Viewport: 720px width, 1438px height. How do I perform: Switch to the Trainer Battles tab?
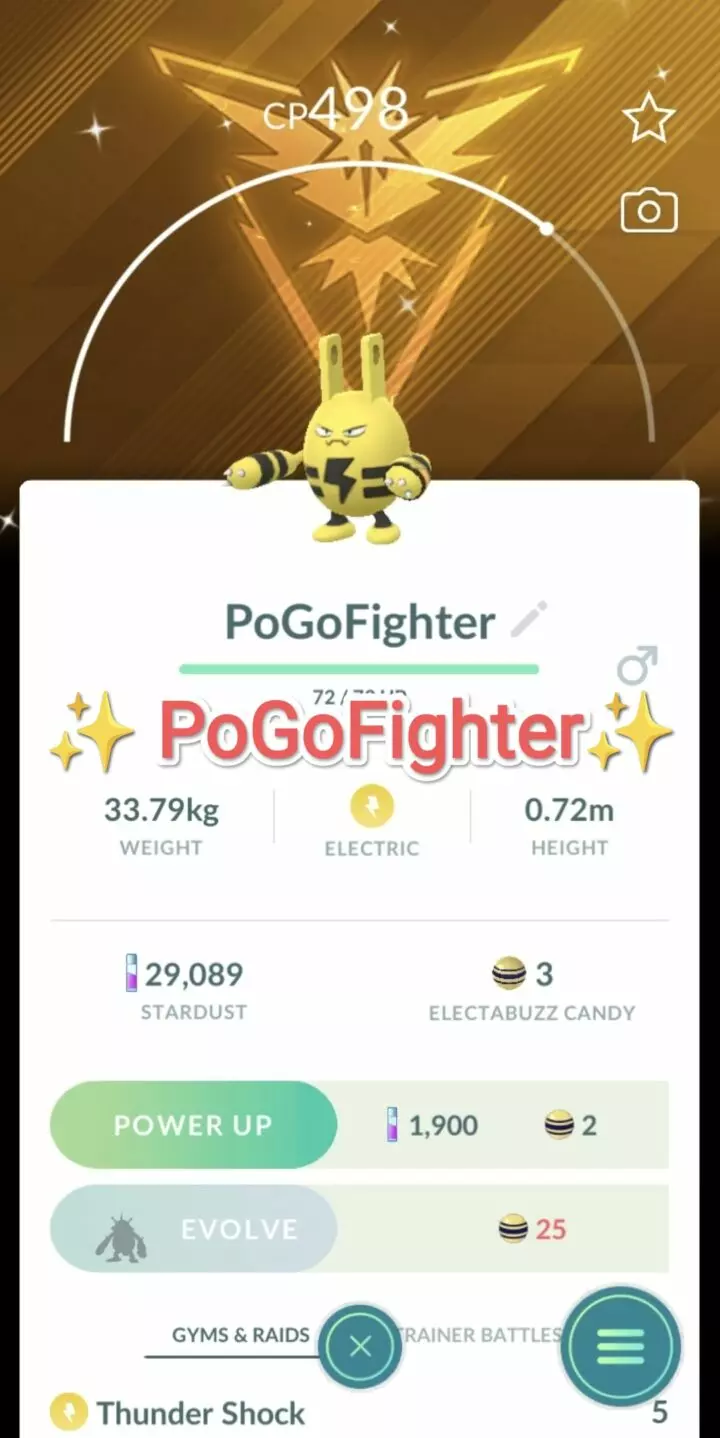[480, 1334]
